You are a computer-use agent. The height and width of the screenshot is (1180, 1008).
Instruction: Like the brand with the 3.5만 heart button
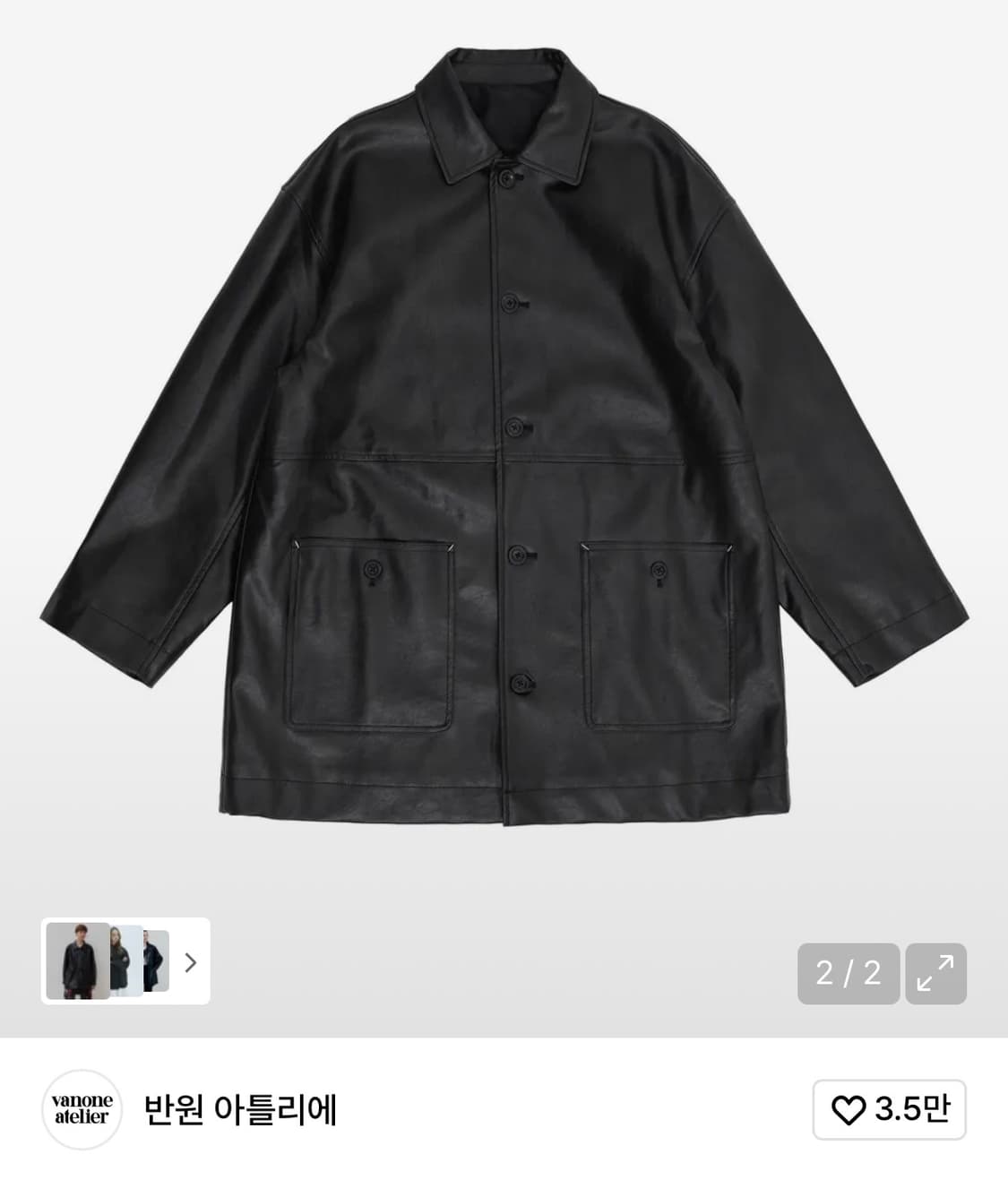889,1109
